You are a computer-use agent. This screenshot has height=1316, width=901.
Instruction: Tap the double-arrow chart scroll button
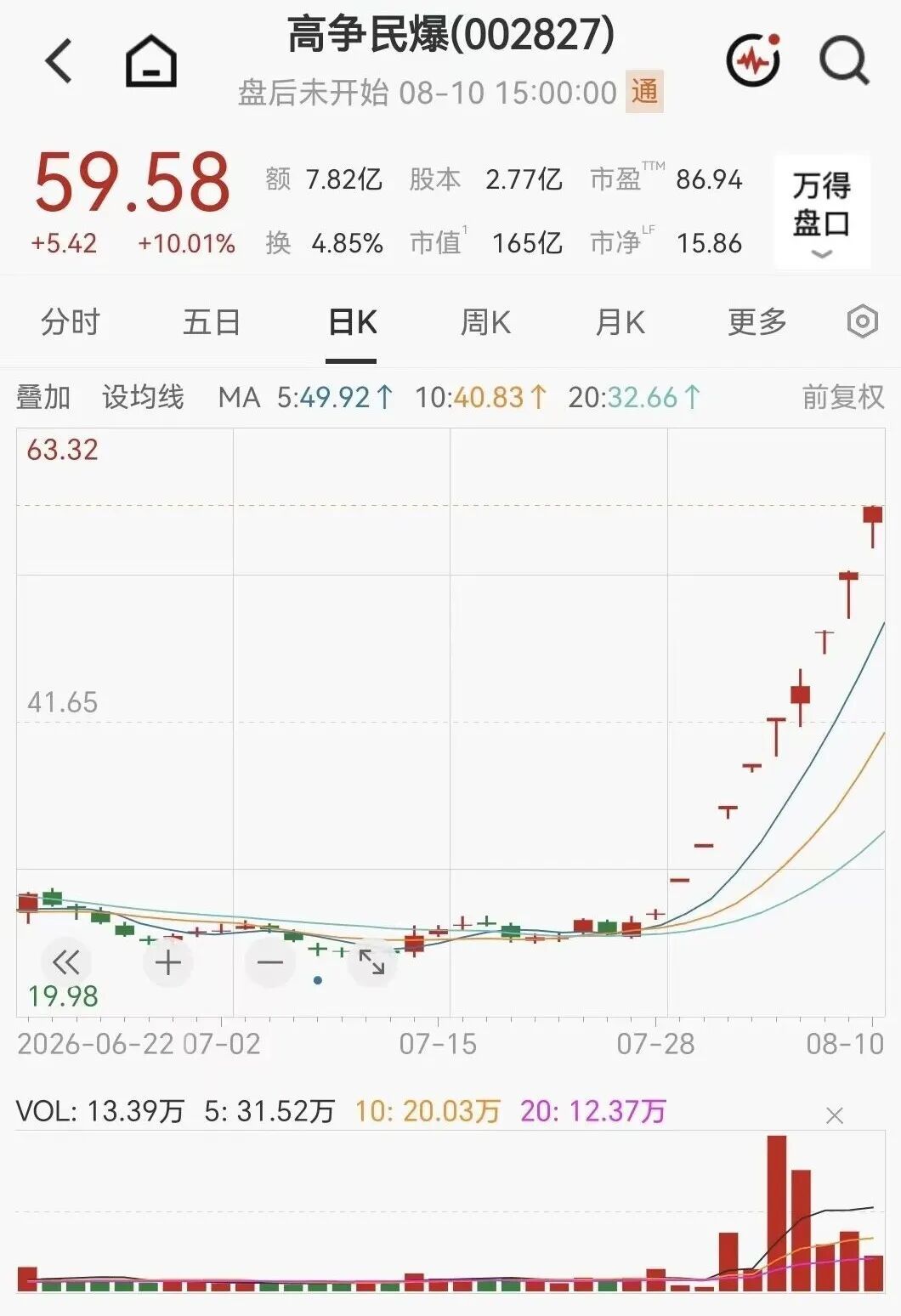(x=65, y=962)
